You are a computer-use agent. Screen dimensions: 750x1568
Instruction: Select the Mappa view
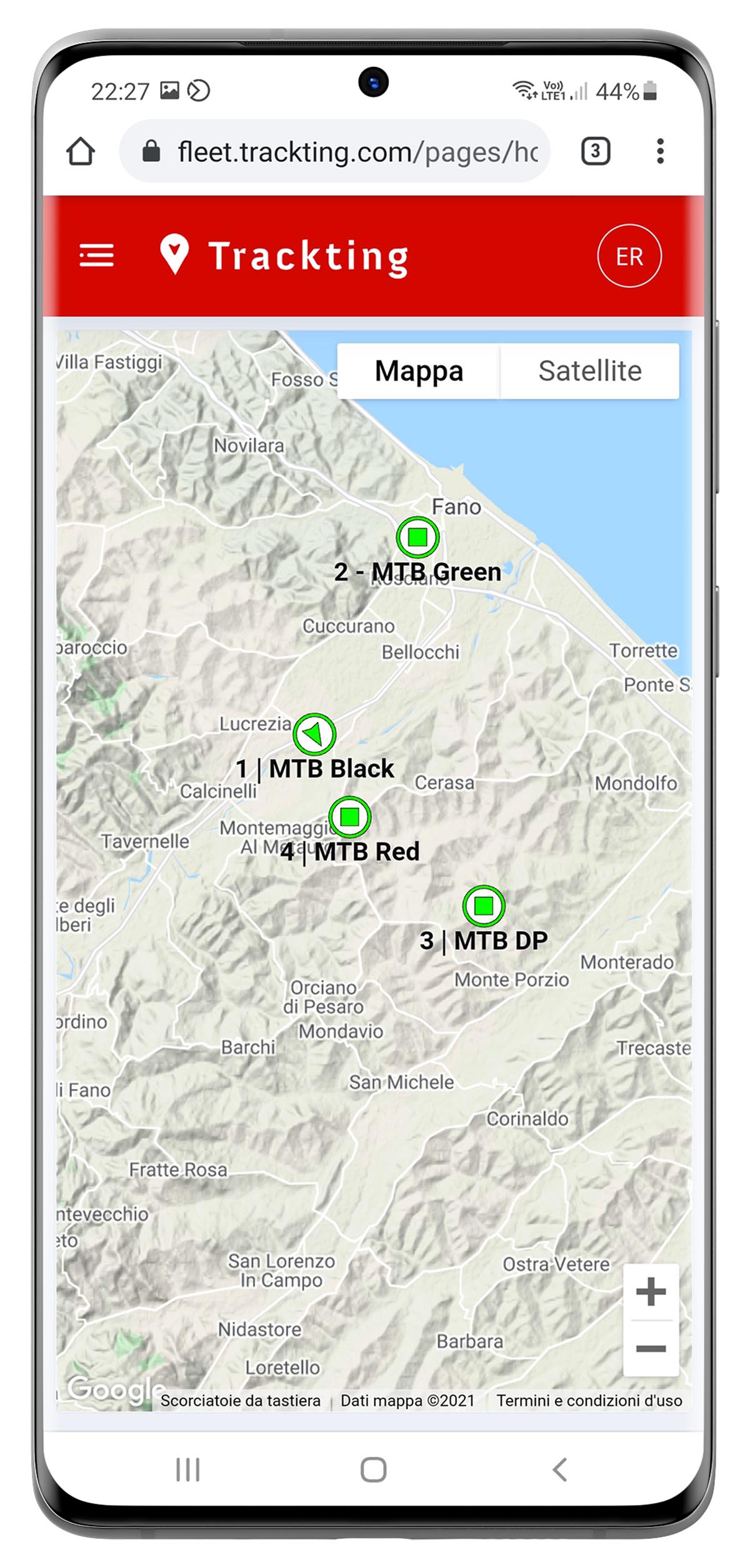(x=419, y=371)
